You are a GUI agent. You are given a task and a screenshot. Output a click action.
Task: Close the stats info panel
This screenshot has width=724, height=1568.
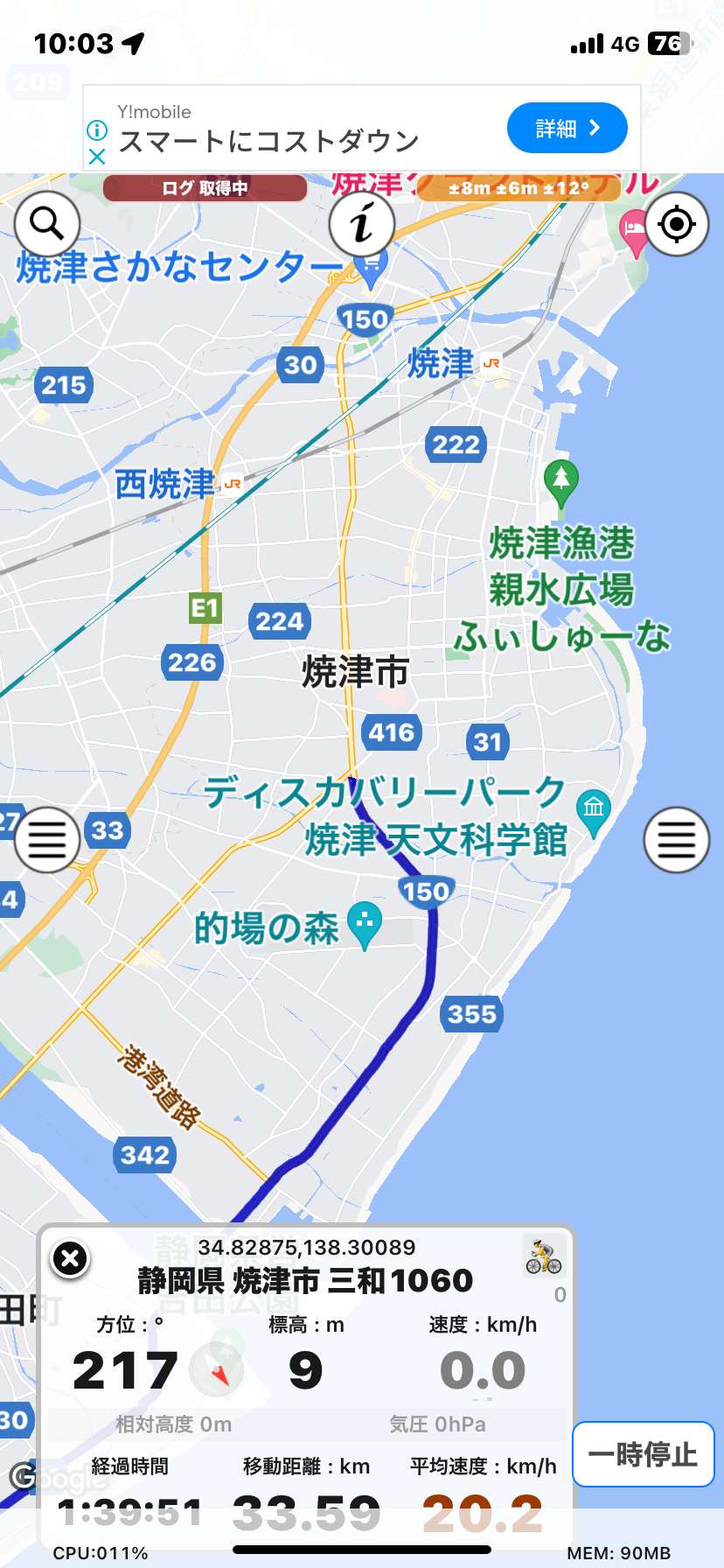click(70, 1259)
